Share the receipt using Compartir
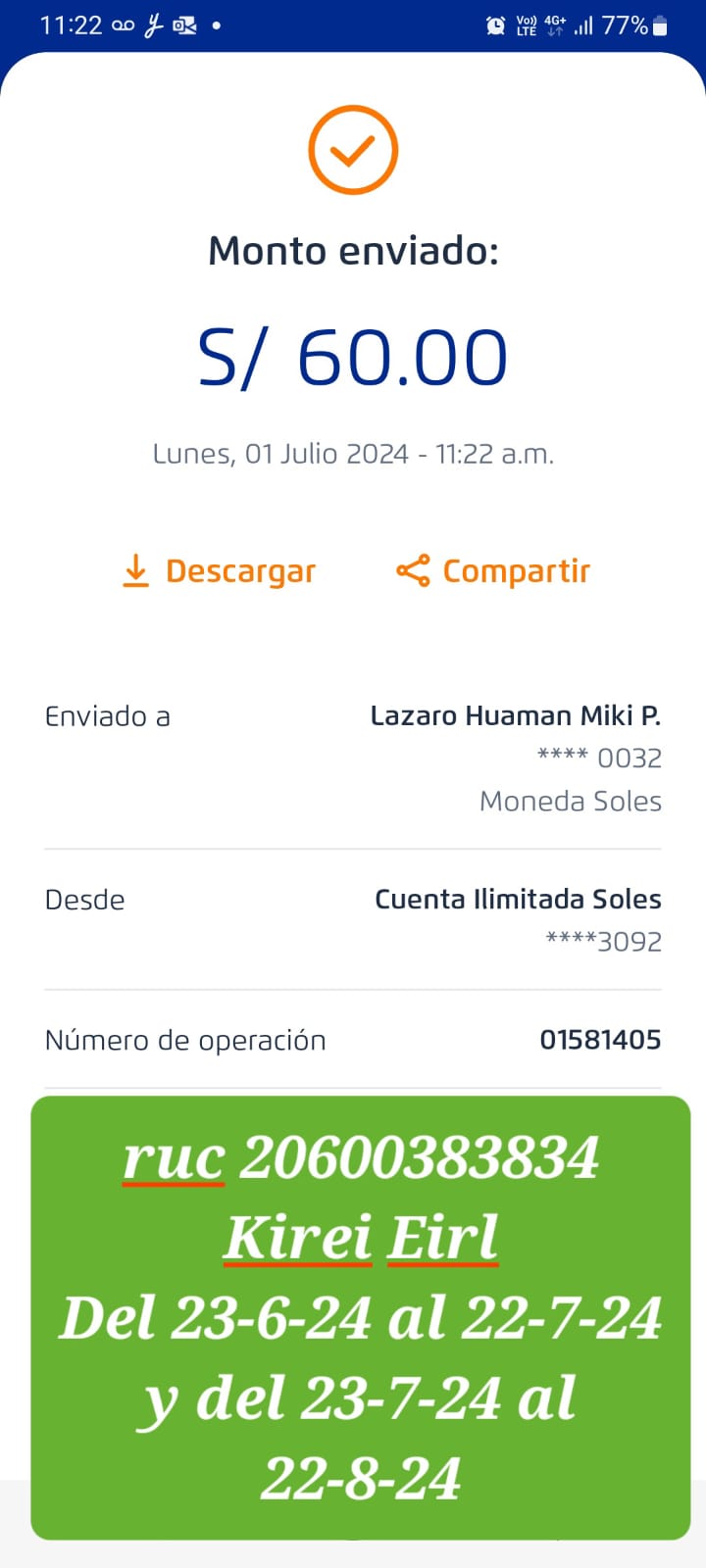Image resolution: width=706 pixels, height=1568 pixels. [x=493, y=570]
